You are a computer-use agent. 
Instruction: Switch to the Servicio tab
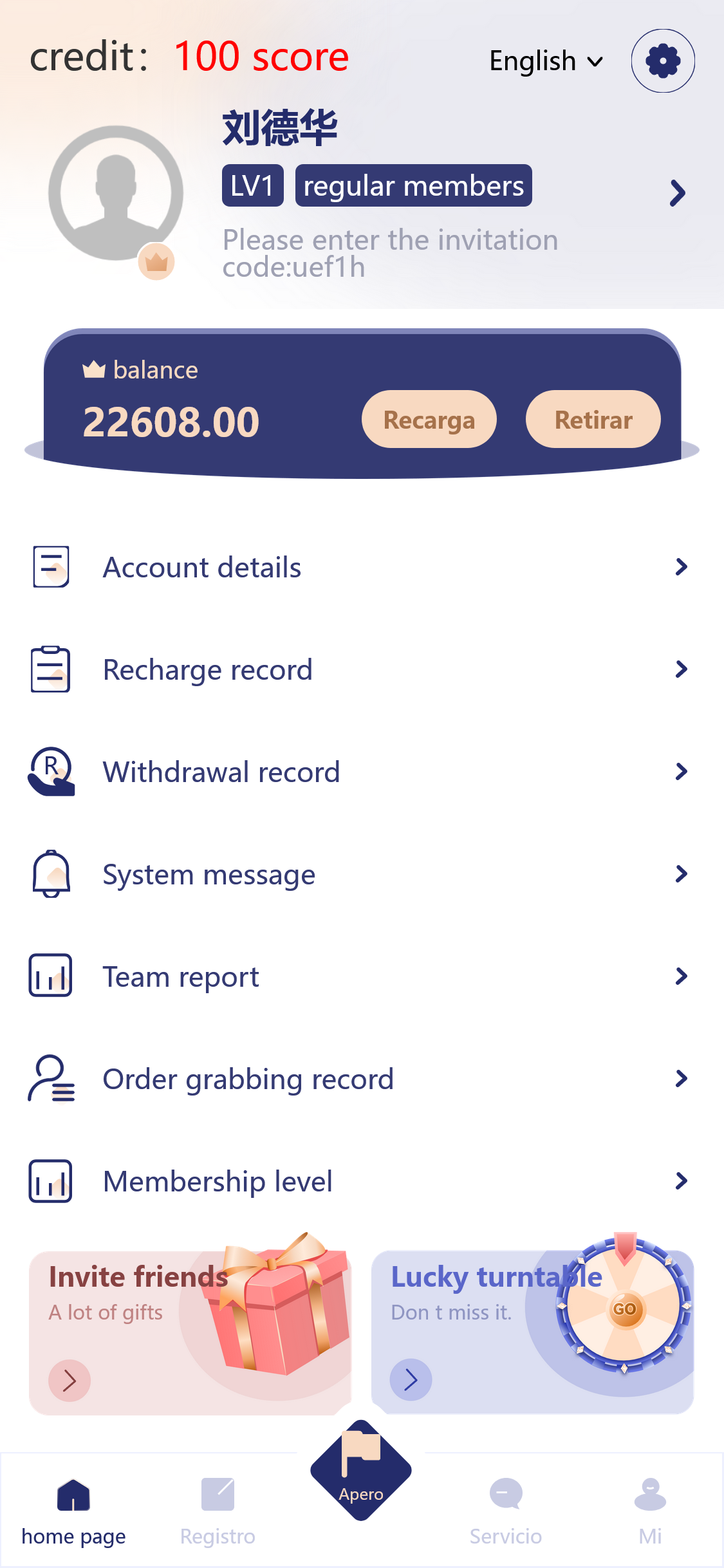pyautogui.click(x=506, y=1510)
